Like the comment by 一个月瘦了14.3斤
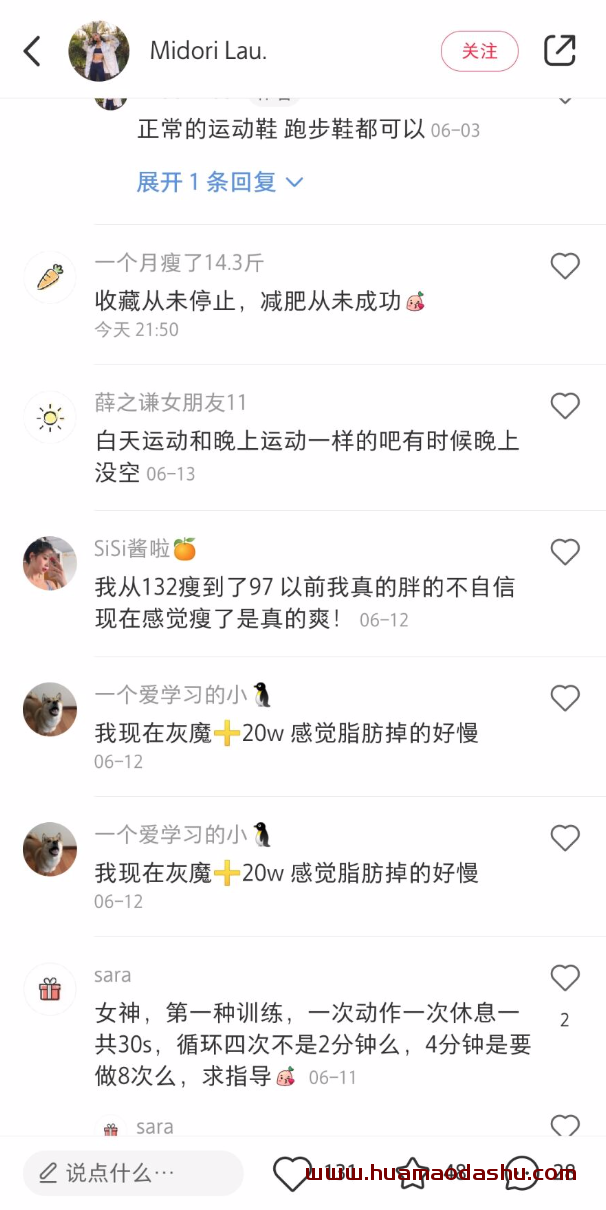This screenshot has width=606, height=1210. coord(565,266)
